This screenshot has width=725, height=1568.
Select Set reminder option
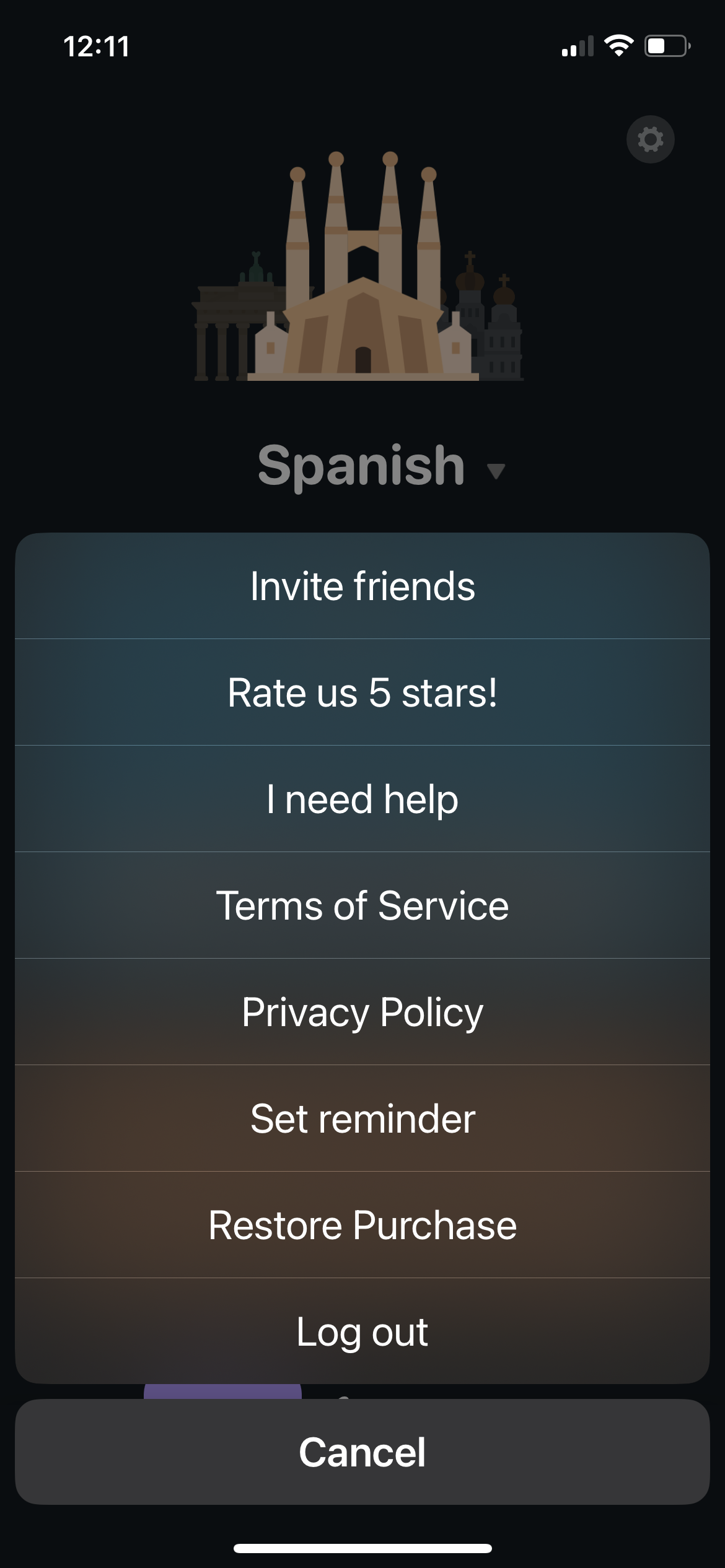click(362, 1118)
